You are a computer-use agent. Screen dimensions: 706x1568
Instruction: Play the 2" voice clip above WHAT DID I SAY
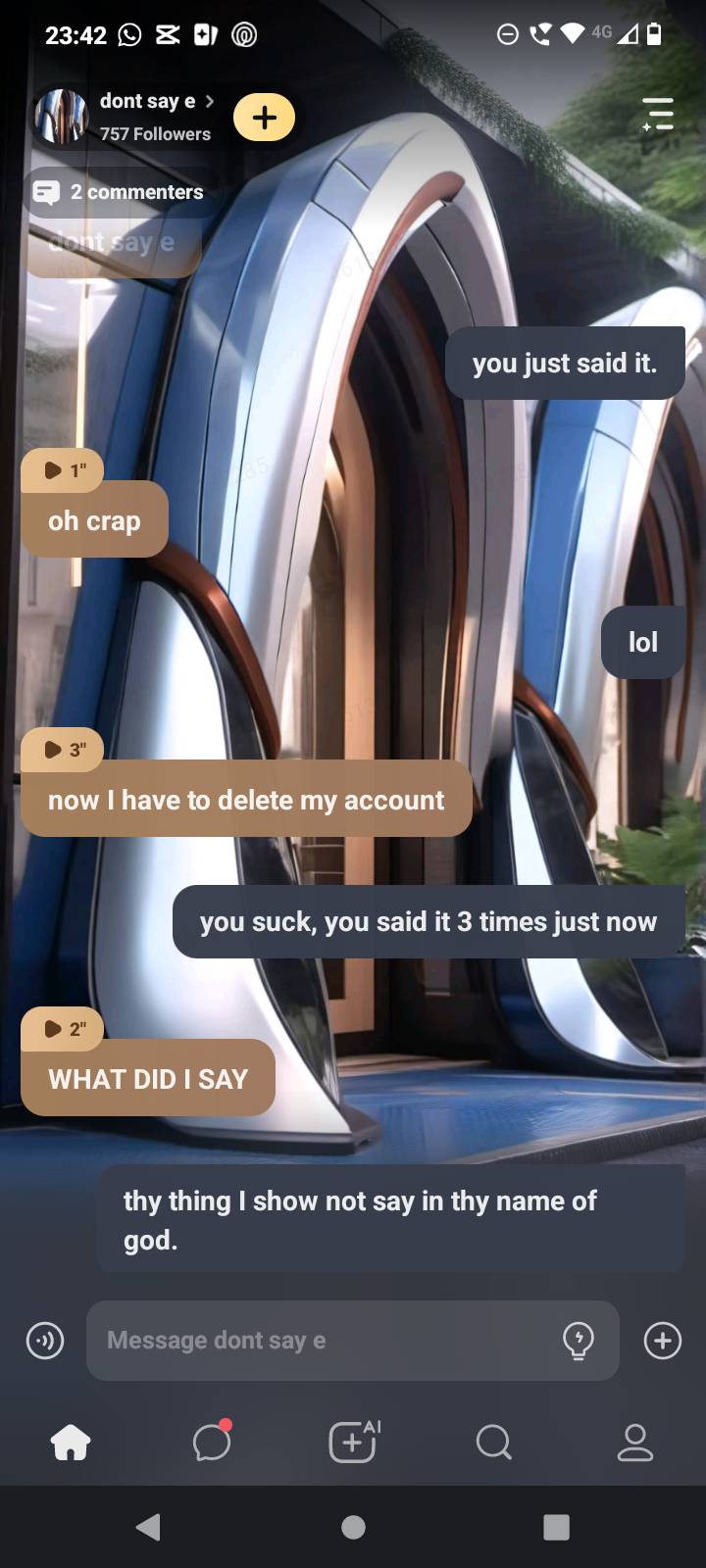[x=63, y=1028]
